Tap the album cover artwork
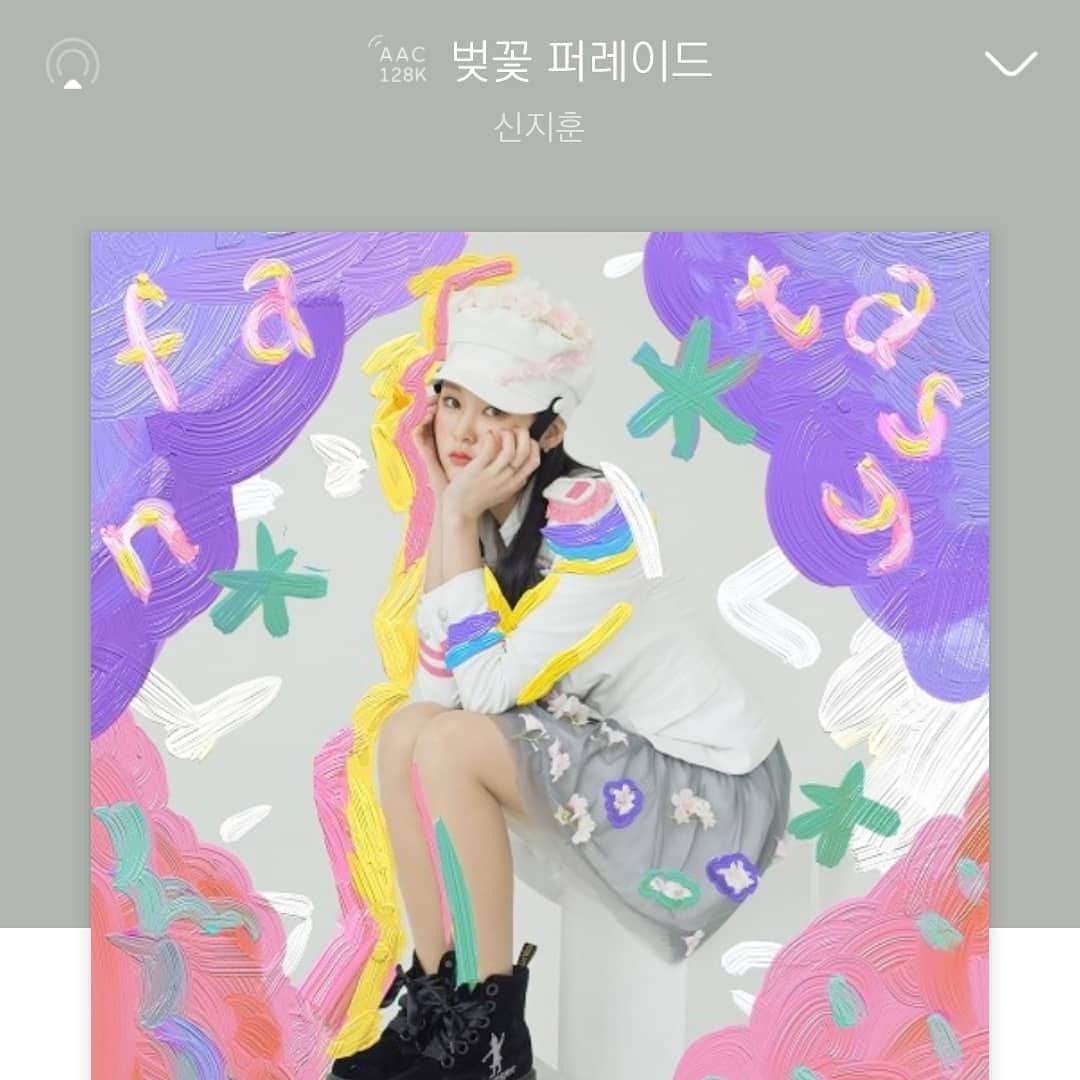Viewport: 1080px width, 1080px height. coord(540,650)
